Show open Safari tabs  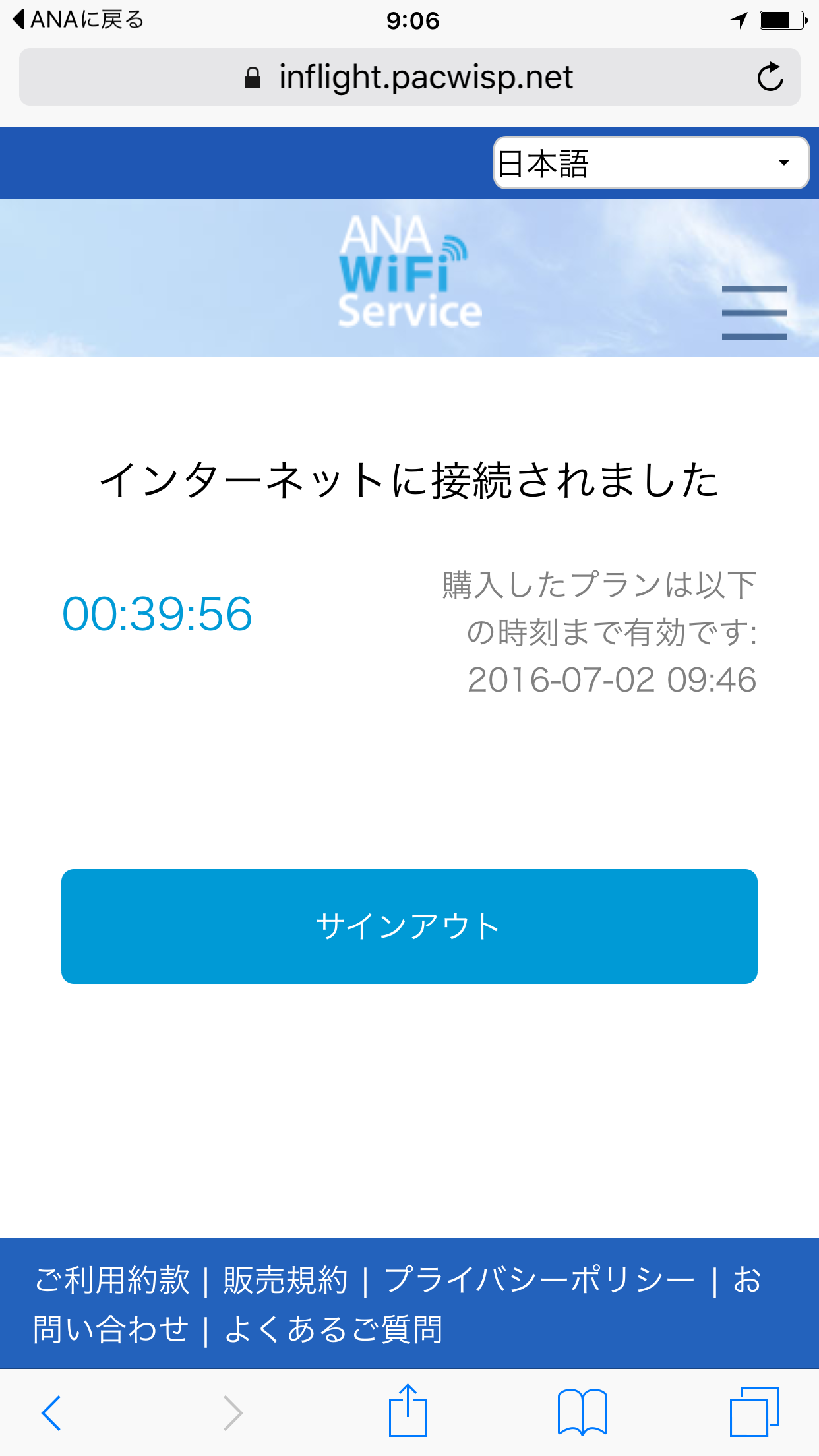point(754,1412)
